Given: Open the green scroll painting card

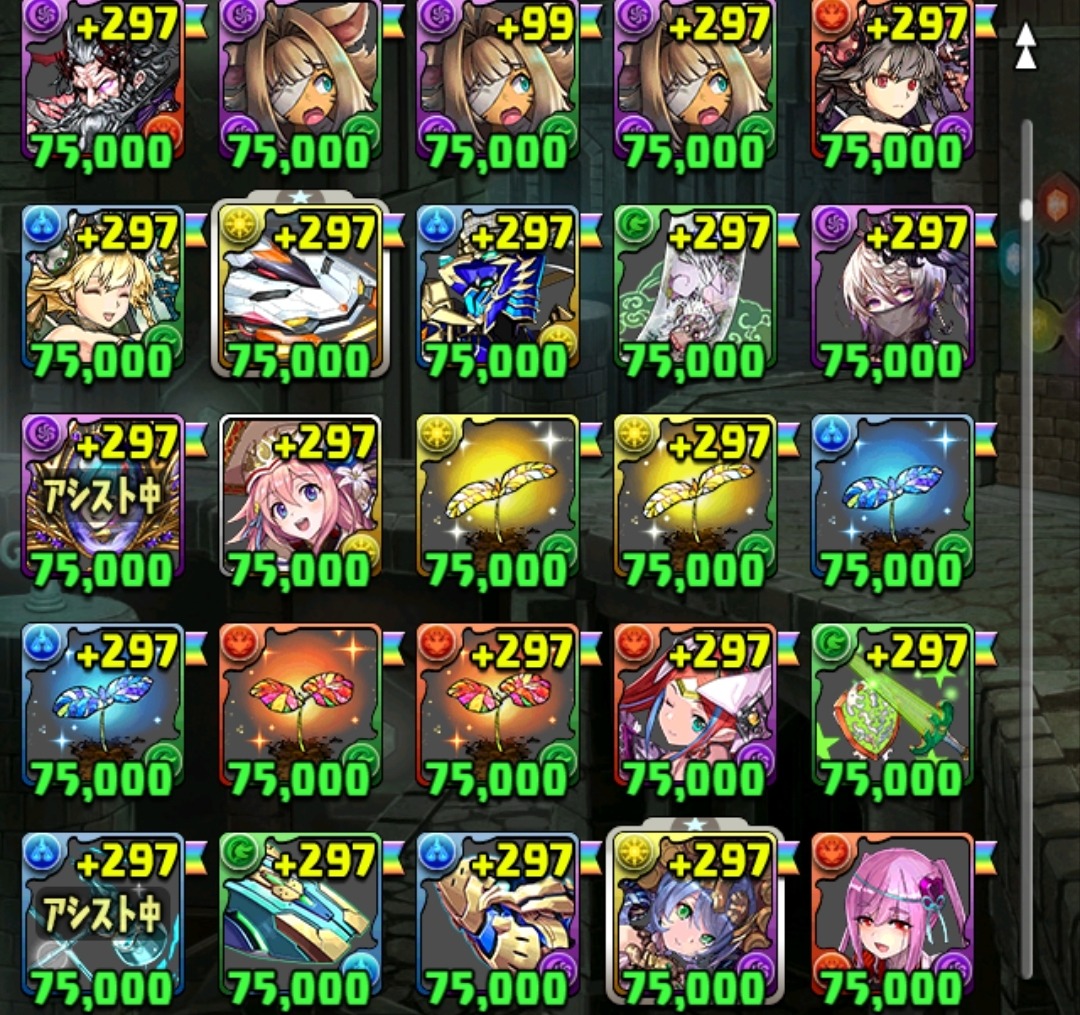Looking at the screenshot, I should pyautogui.click(x=695, y=290).
